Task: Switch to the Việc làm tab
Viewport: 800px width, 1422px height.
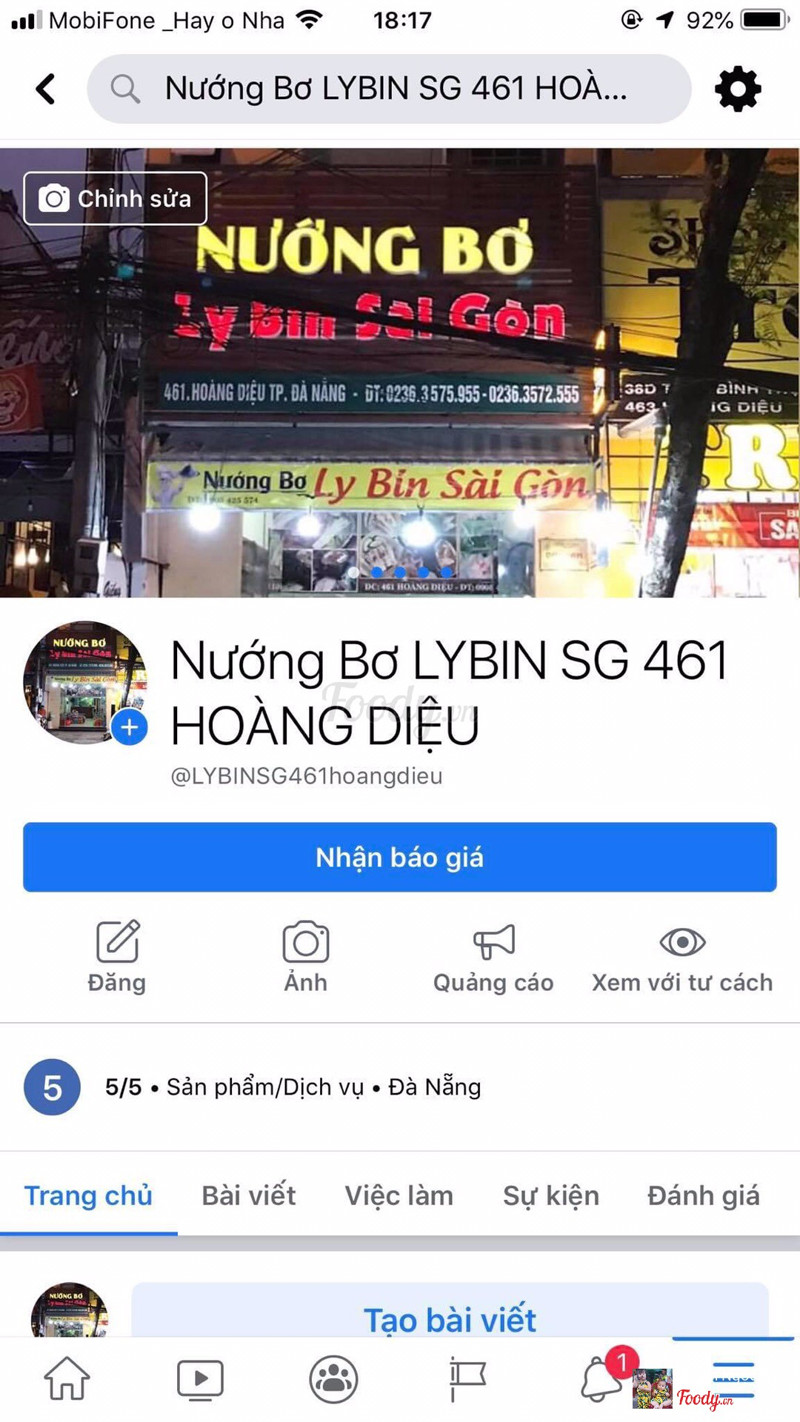Action: coord(399,1195)
